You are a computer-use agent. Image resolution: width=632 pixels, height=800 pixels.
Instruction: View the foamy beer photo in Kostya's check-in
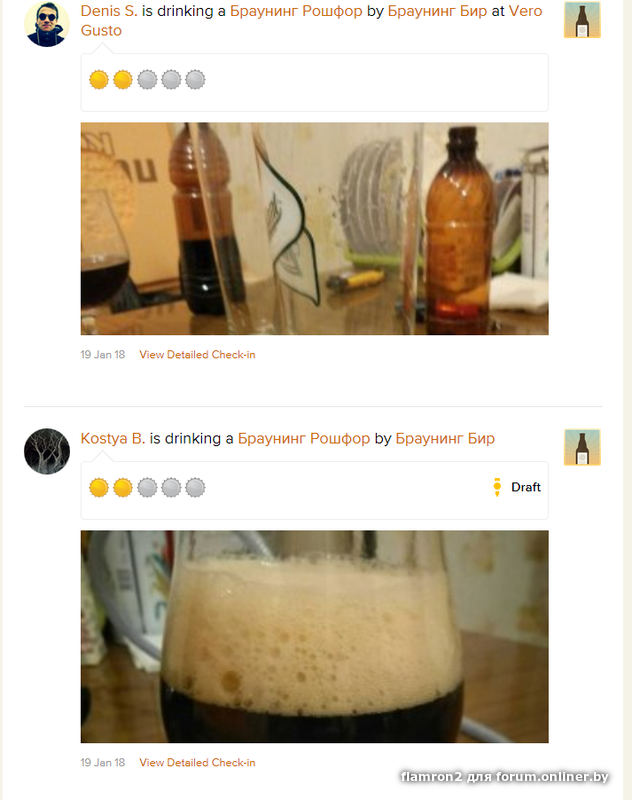pyautogui.click(x=314, y=636)
